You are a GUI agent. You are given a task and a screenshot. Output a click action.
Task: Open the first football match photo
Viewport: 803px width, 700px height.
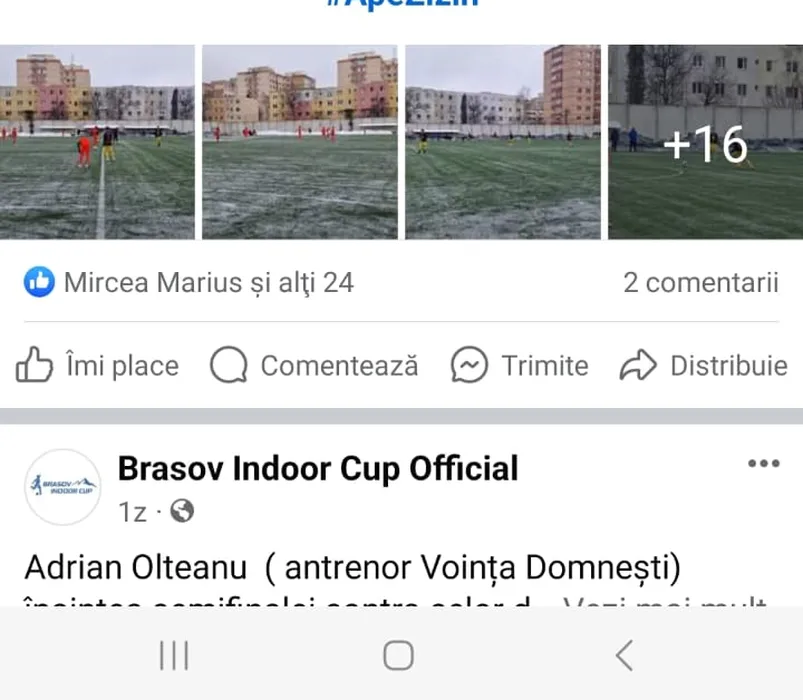tap(97, 141)
